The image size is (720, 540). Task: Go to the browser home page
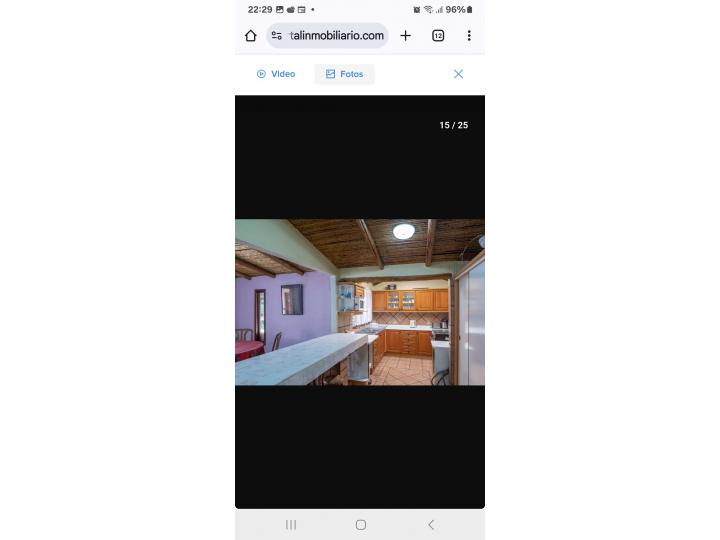tap(251, 36)
